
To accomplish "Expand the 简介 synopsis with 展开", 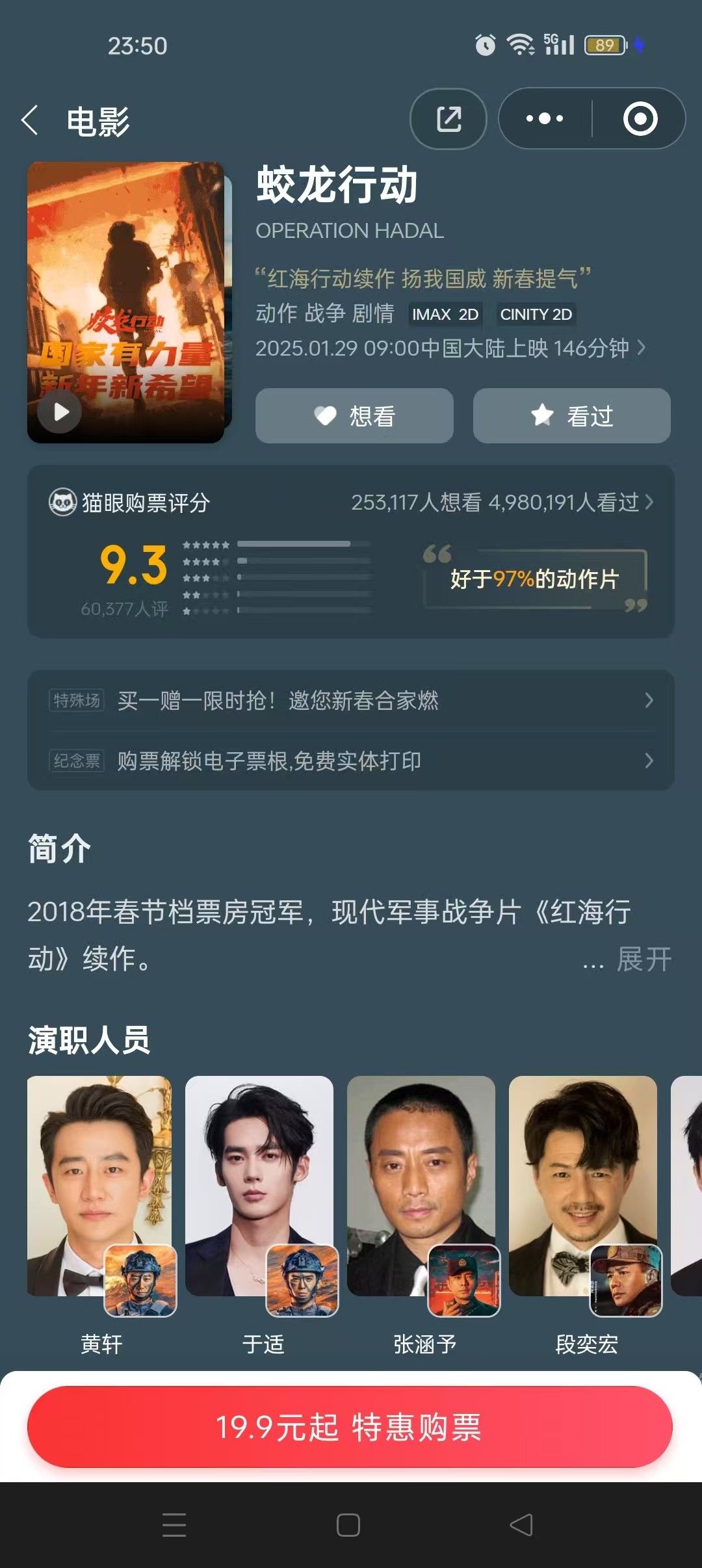I will (643, 960).
